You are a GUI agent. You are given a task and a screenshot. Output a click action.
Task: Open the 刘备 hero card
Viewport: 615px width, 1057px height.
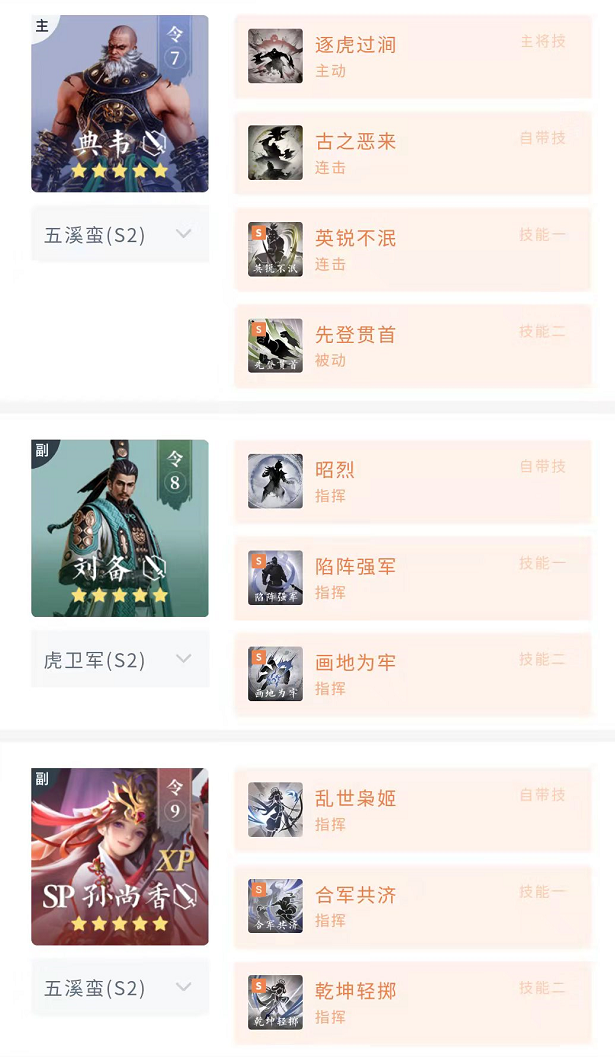(120, 528)
